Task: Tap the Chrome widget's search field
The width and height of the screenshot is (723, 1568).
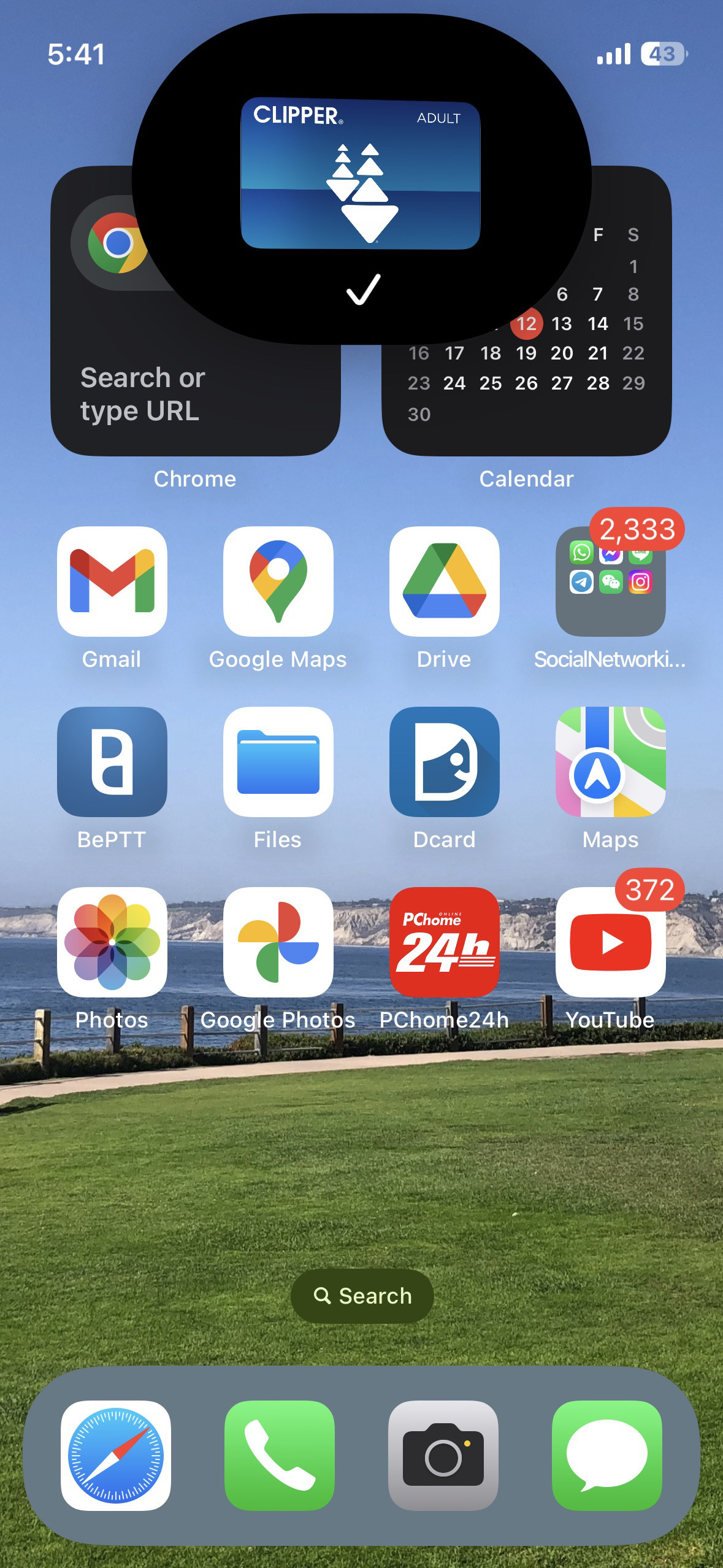Action: pyautogui.click(x=142, y=393)
